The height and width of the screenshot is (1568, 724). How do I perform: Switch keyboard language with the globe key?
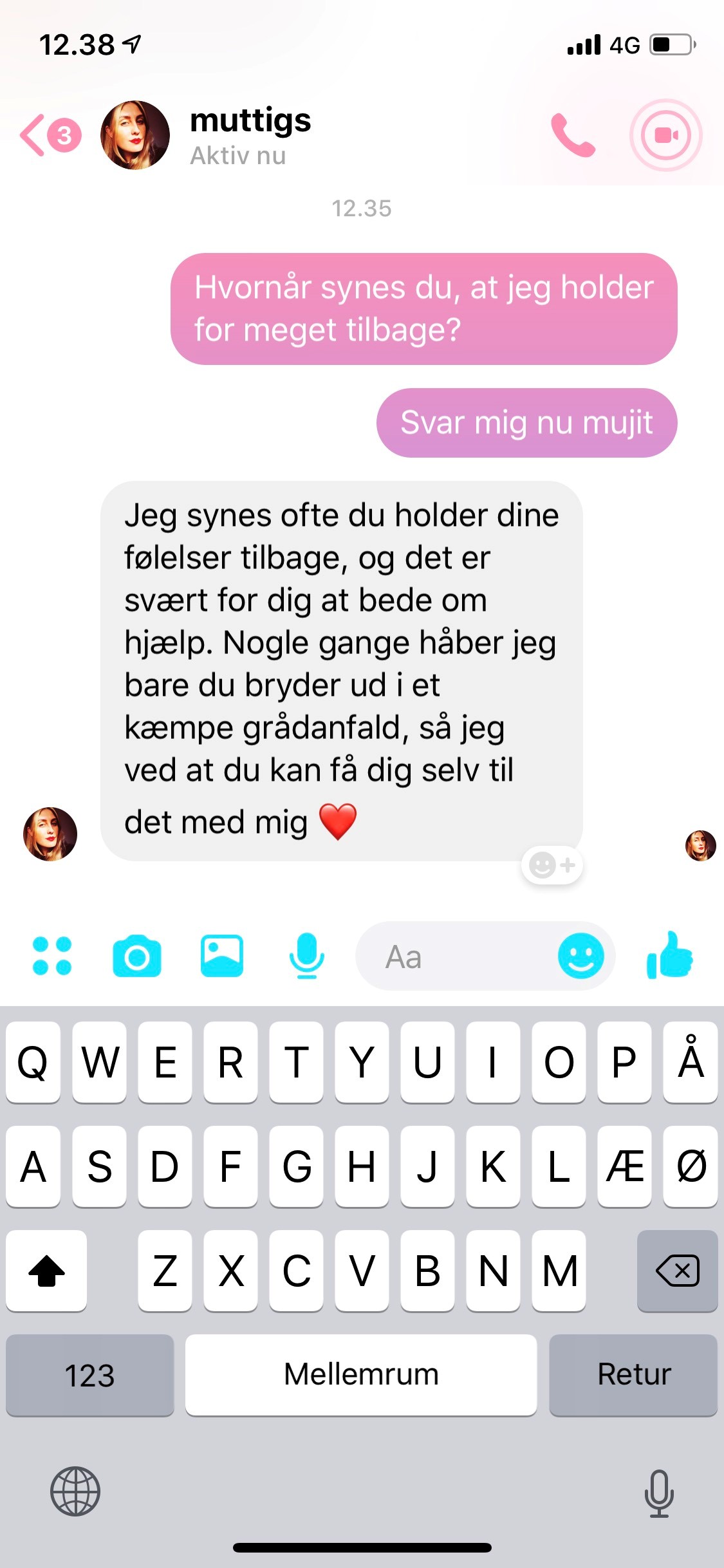(75, 1491)
